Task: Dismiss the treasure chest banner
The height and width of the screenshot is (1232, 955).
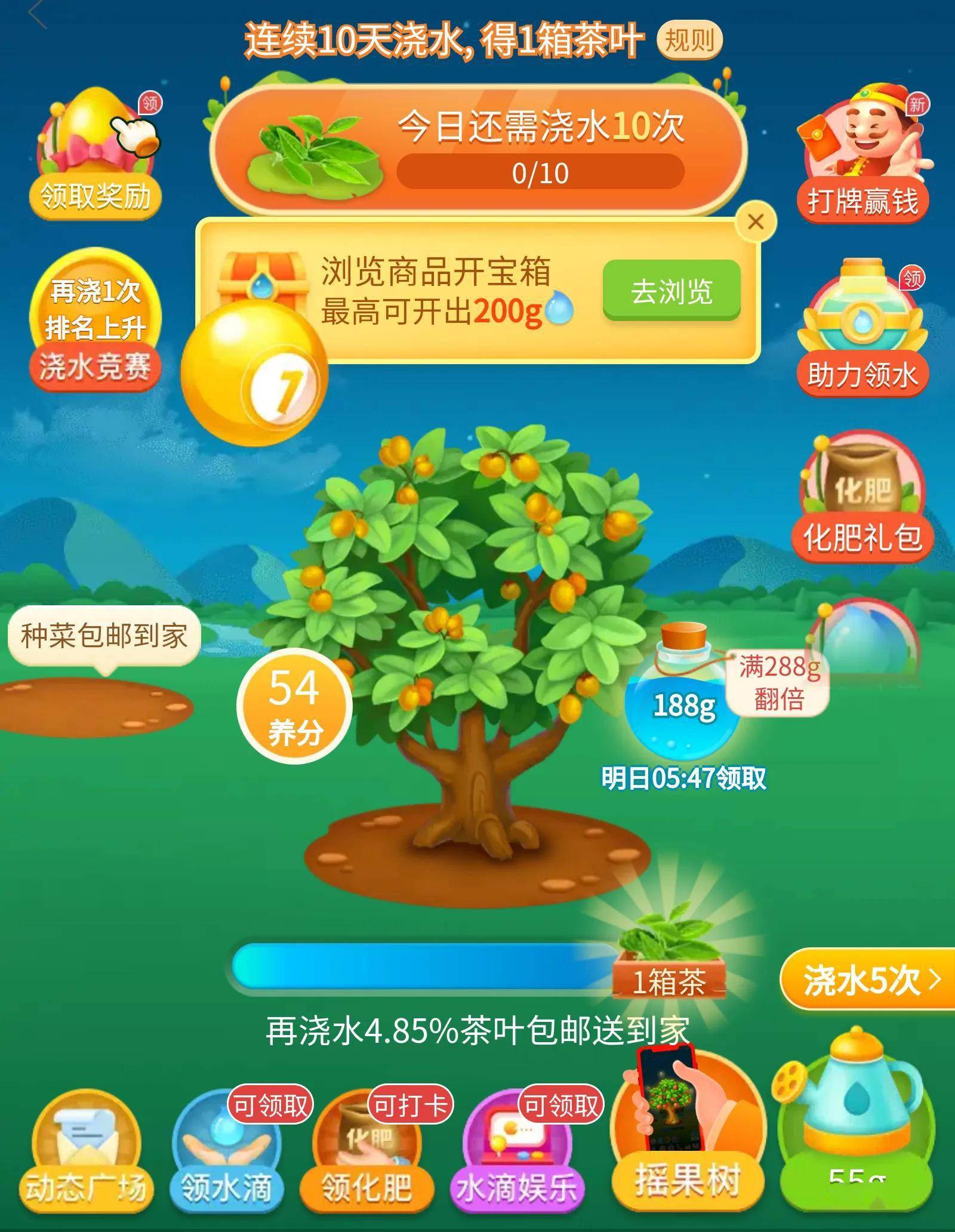Action: pos(756,222)
